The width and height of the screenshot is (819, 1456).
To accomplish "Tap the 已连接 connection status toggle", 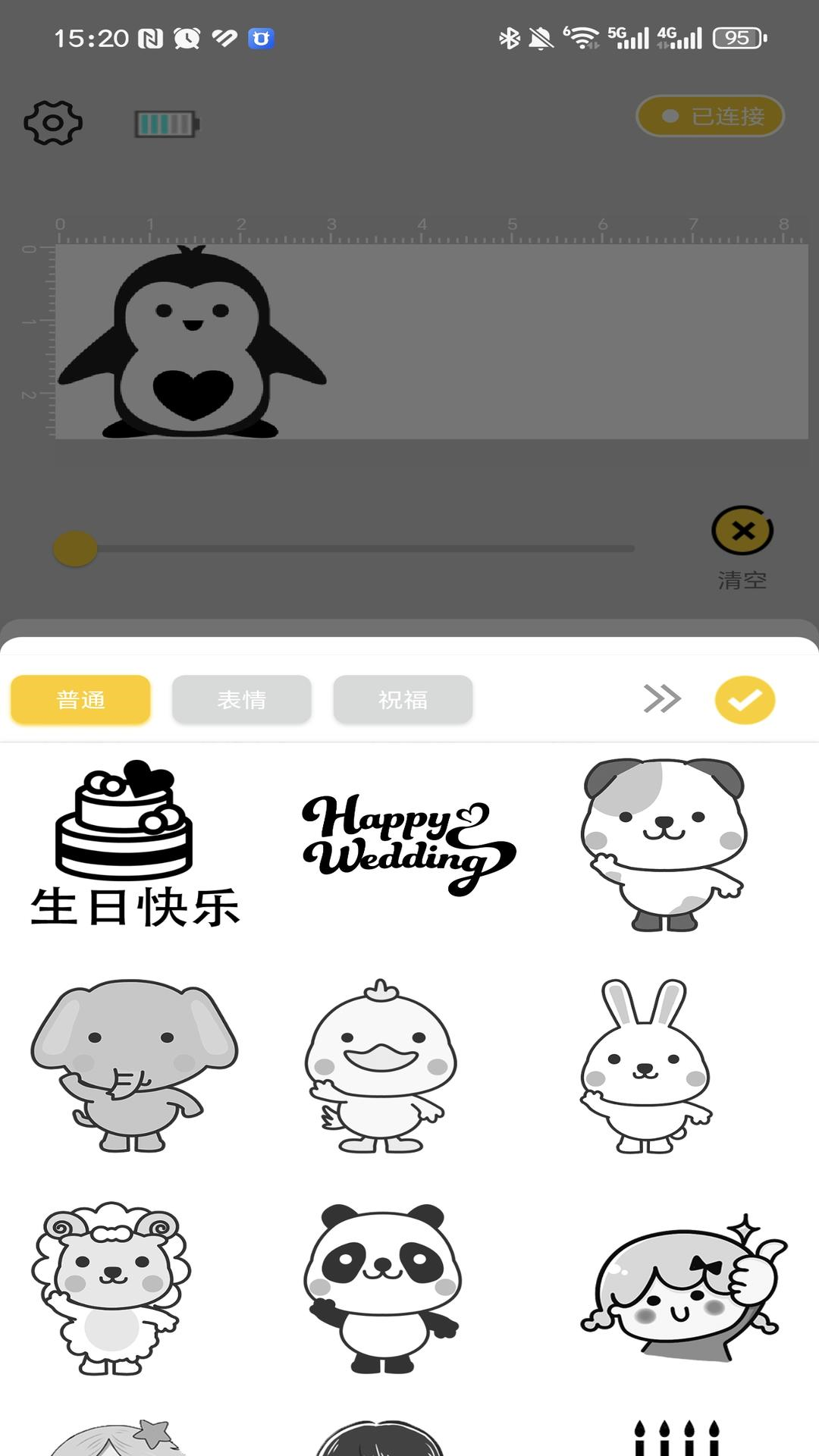I will (x=709, y=115).
